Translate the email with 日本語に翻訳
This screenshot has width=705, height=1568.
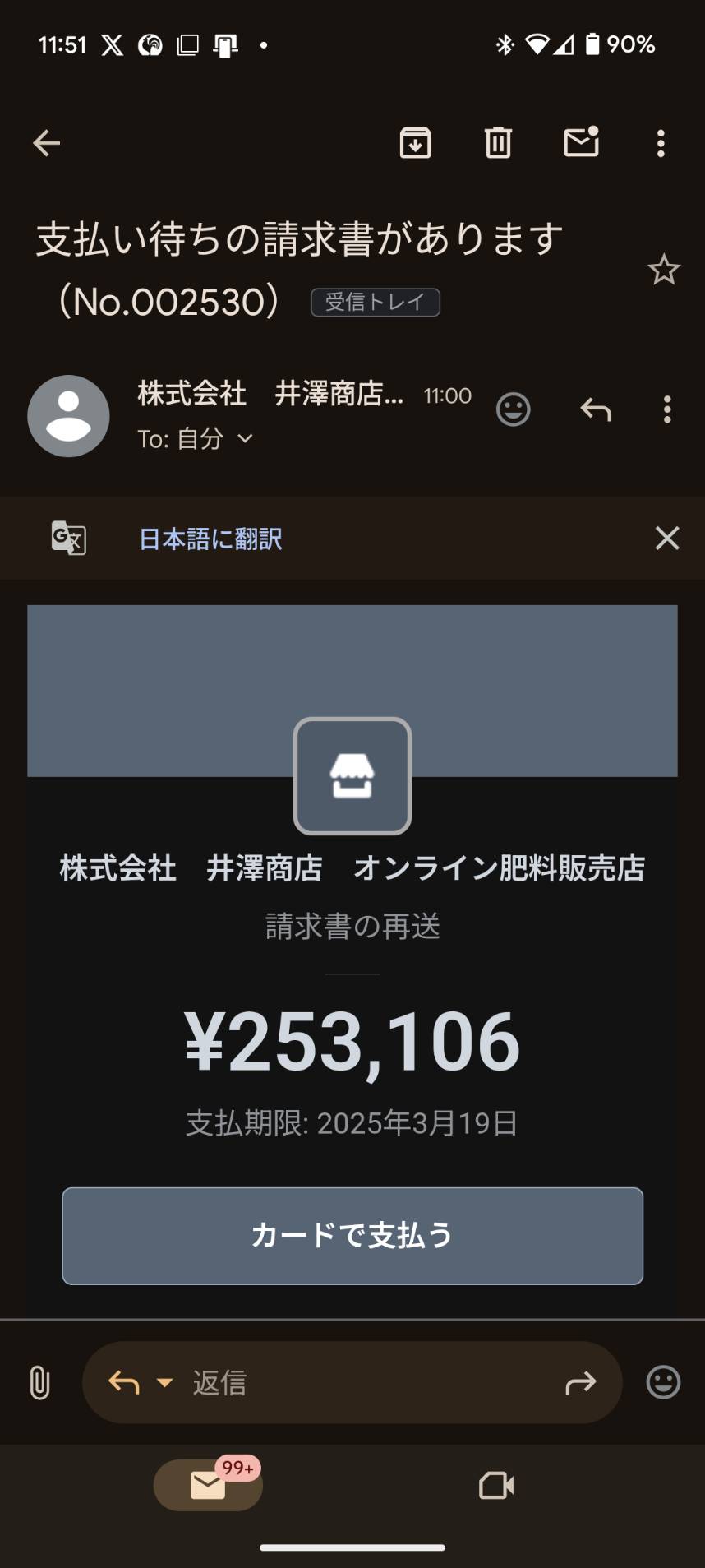[x=211, y=539]
